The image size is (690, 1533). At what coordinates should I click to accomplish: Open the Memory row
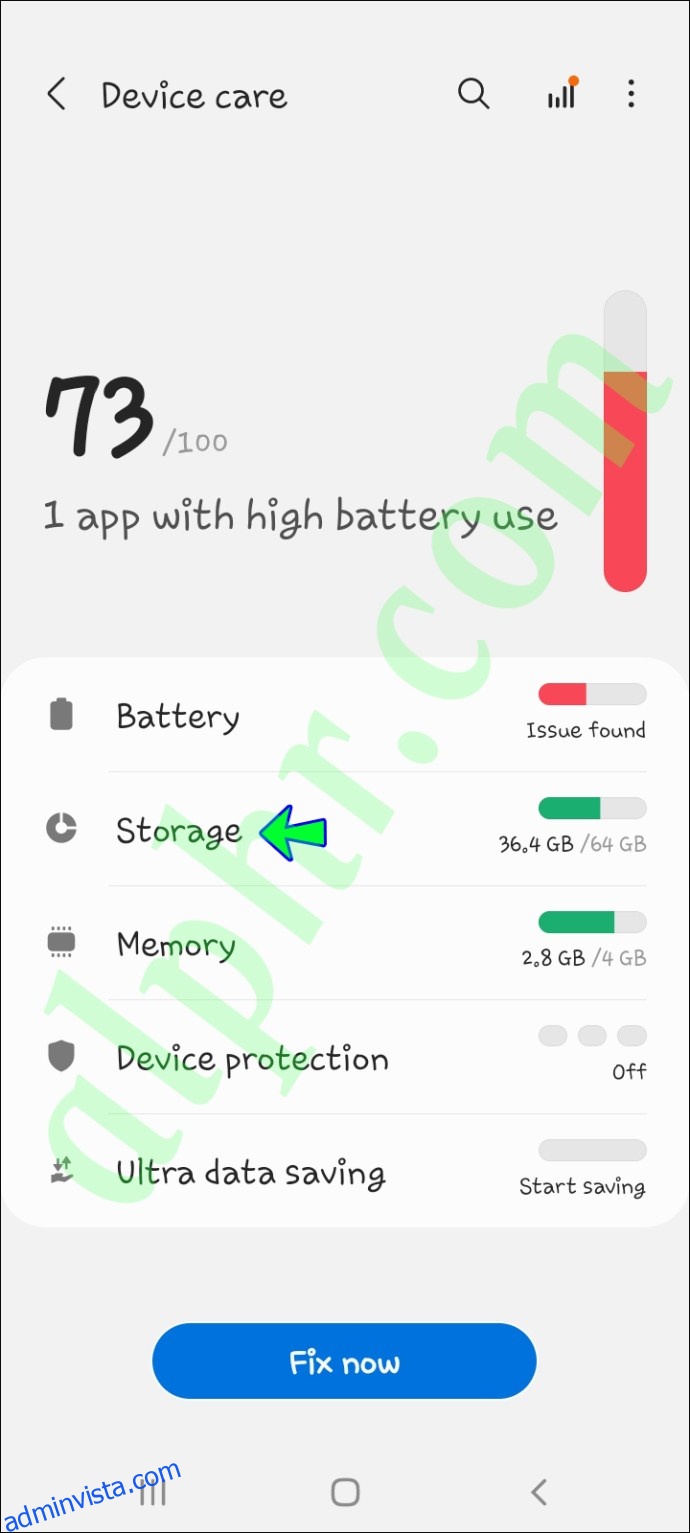[345, 943]
